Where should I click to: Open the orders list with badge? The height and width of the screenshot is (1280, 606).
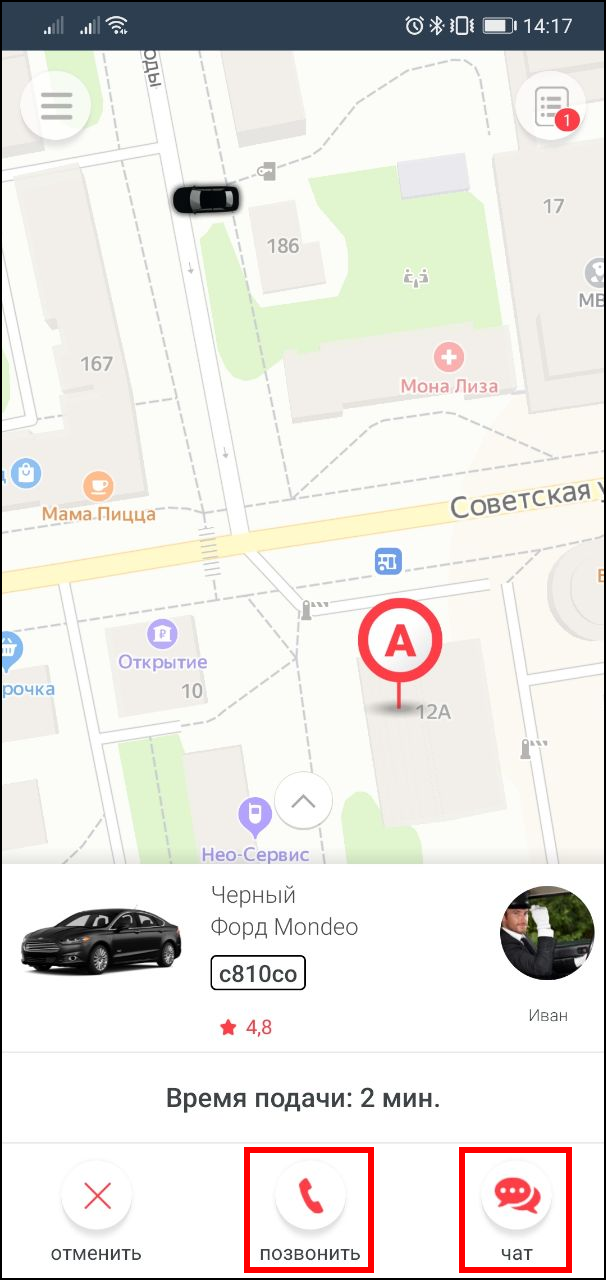click(x=550, y=107)
